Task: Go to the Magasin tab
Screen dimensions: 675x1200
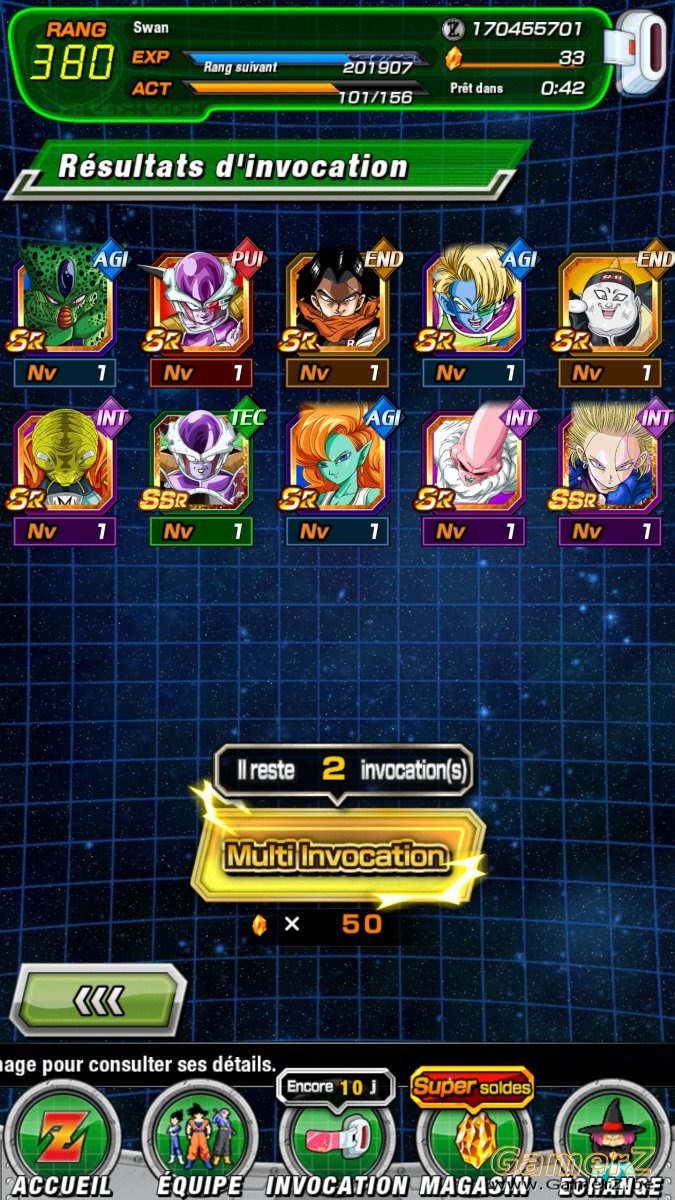Action: point(472,1142)
